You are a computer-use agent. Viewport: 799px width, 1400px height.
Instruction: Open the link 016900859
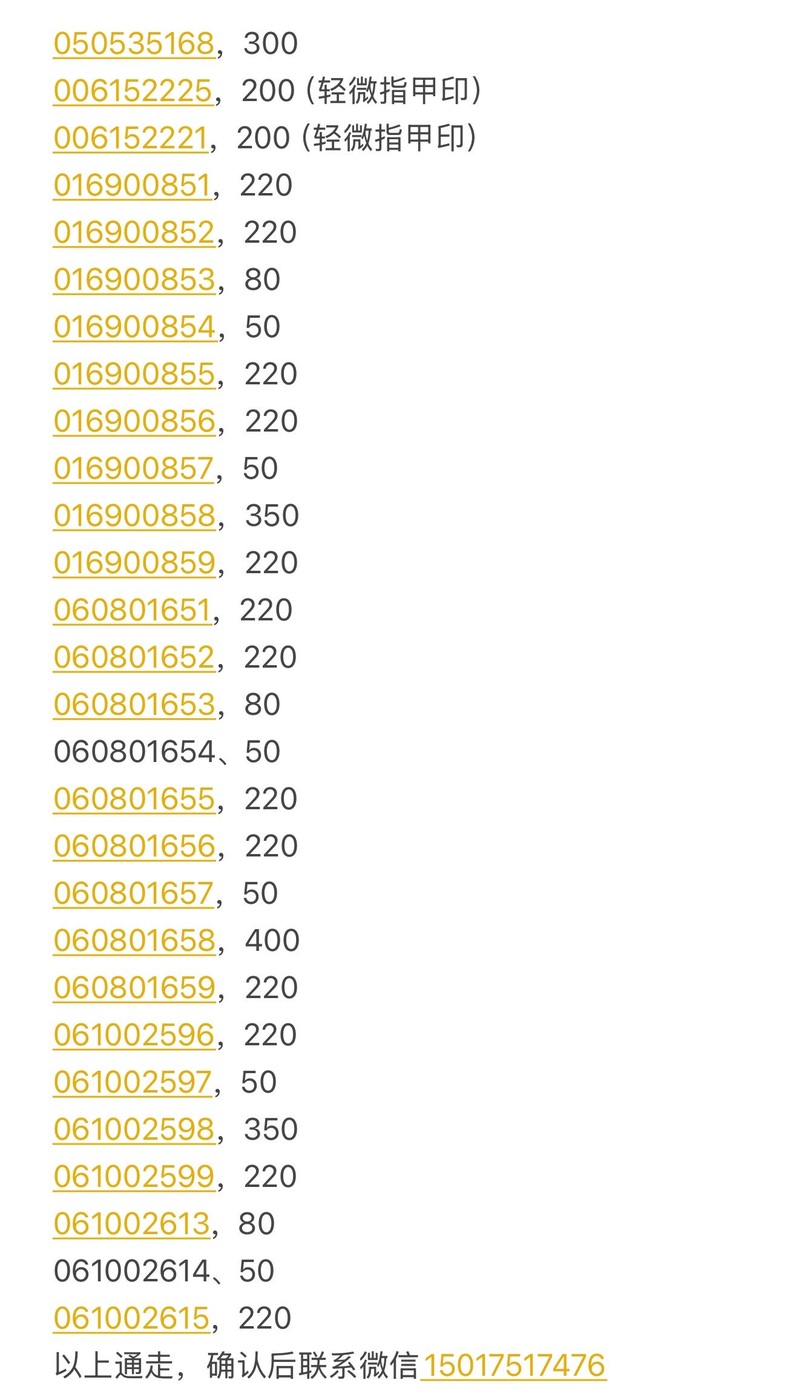point(134,563)
